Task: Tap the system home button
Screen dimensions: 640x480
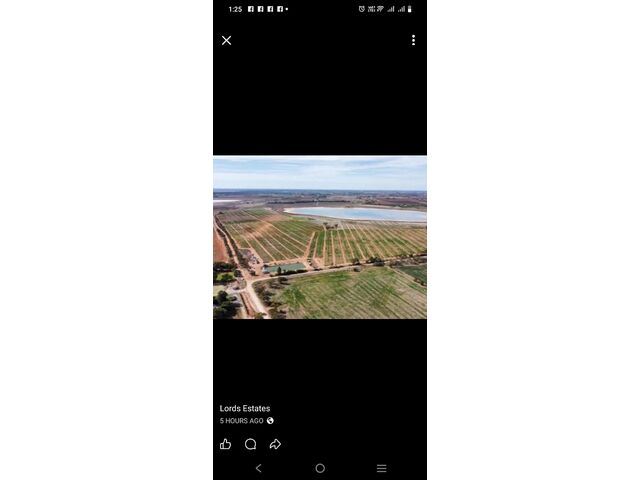Action: [320, 468]
